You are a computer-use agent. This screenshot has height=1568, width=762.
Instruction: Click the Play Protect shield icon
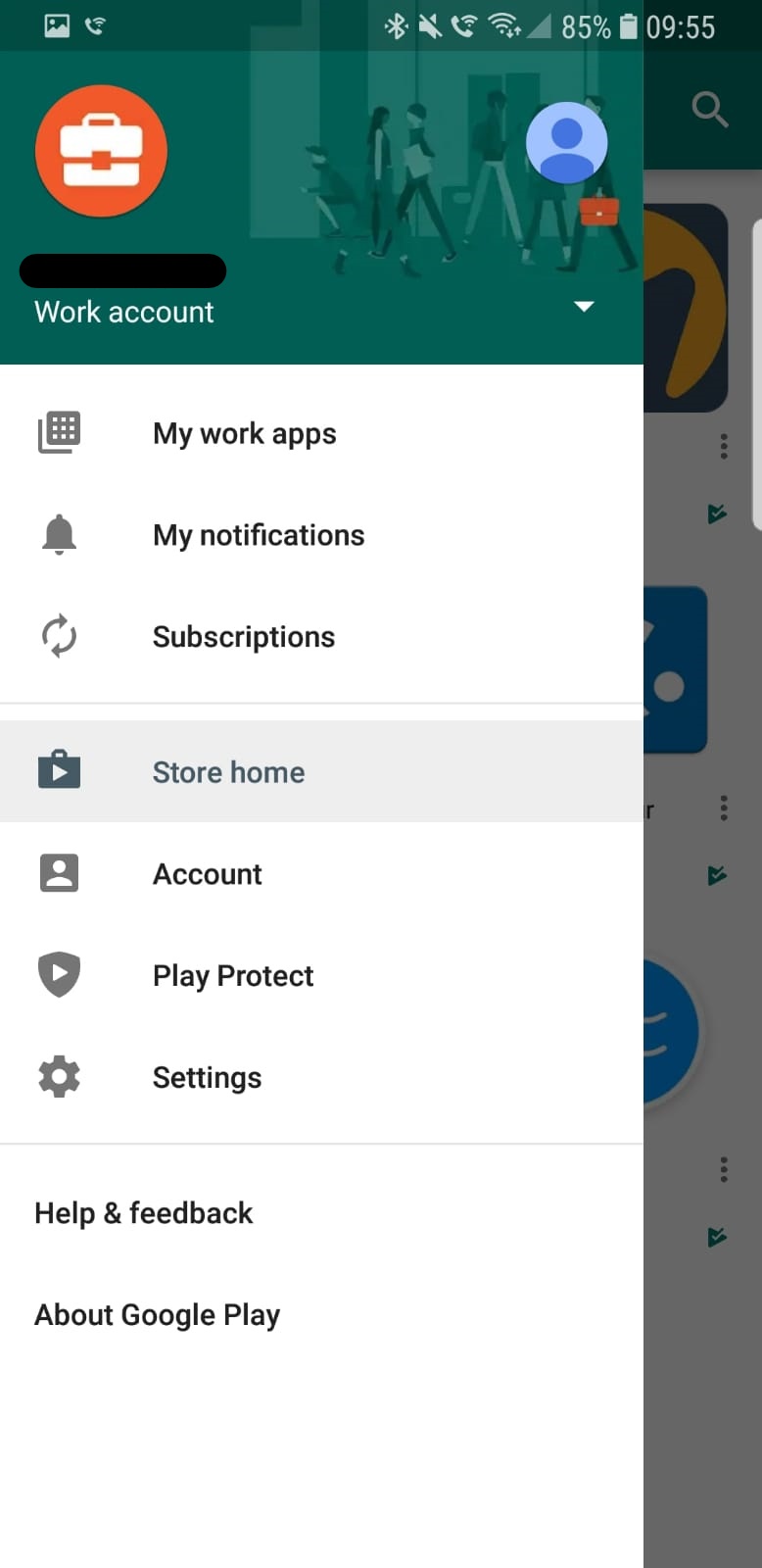tap(58, 973)
